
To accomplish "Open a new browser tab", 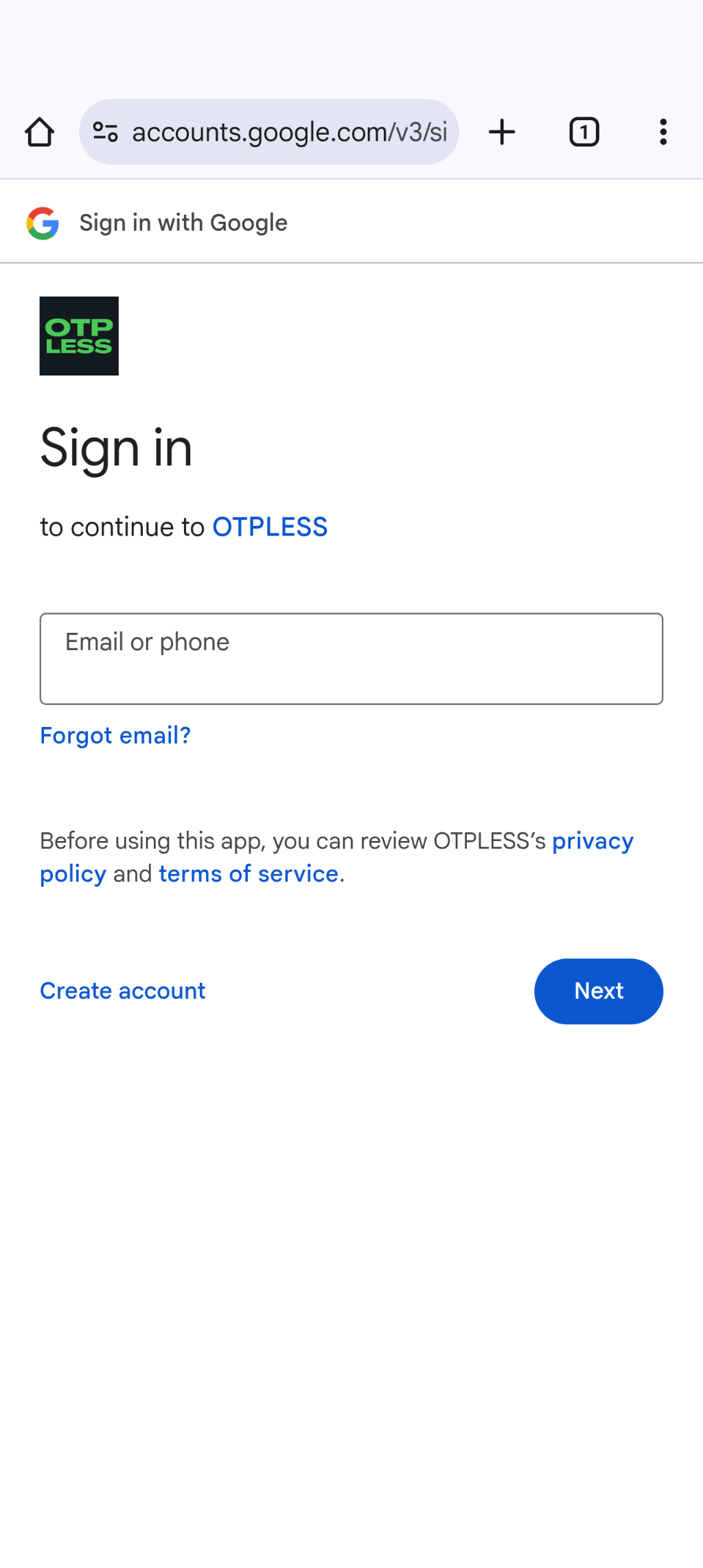I will [x=502, y=132].
